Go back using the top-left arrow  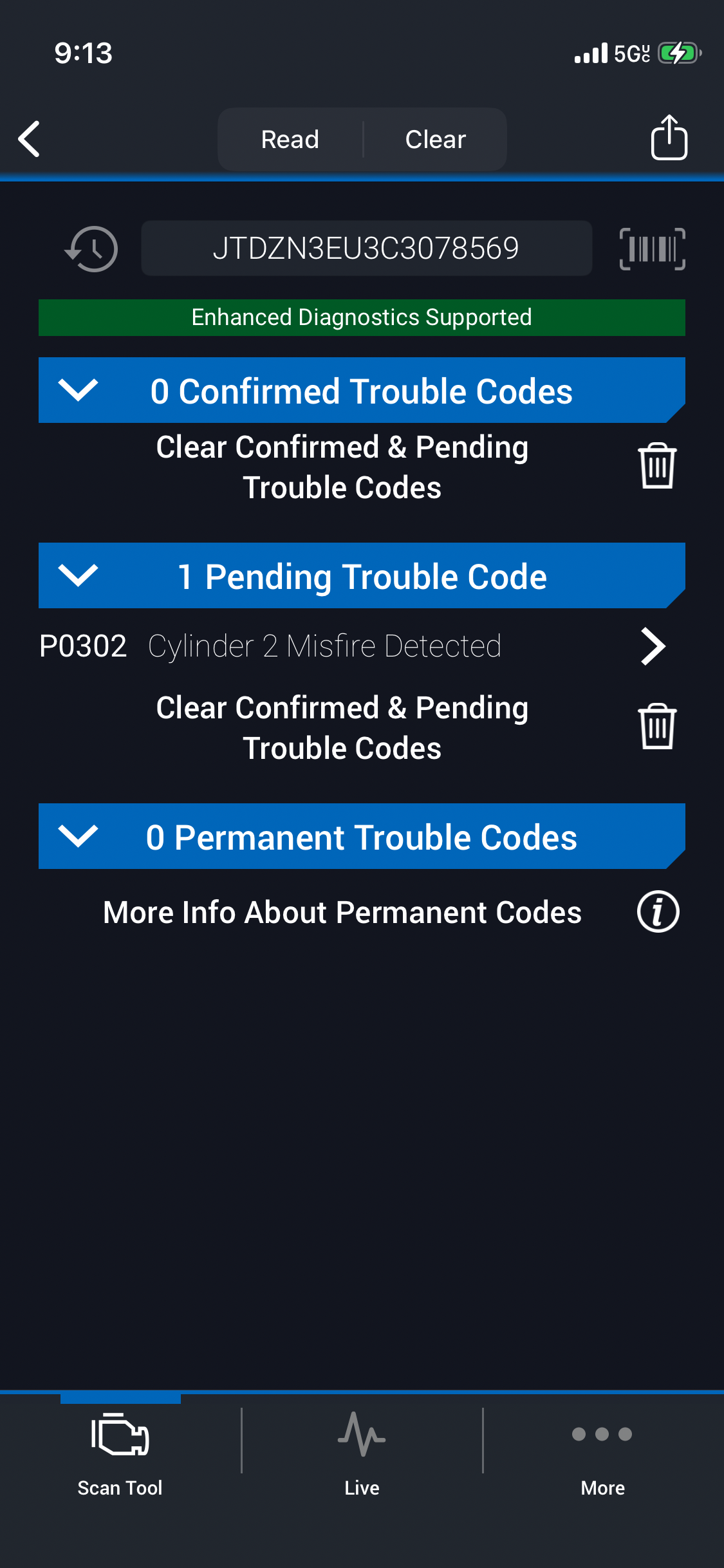(x=30, y=139)
